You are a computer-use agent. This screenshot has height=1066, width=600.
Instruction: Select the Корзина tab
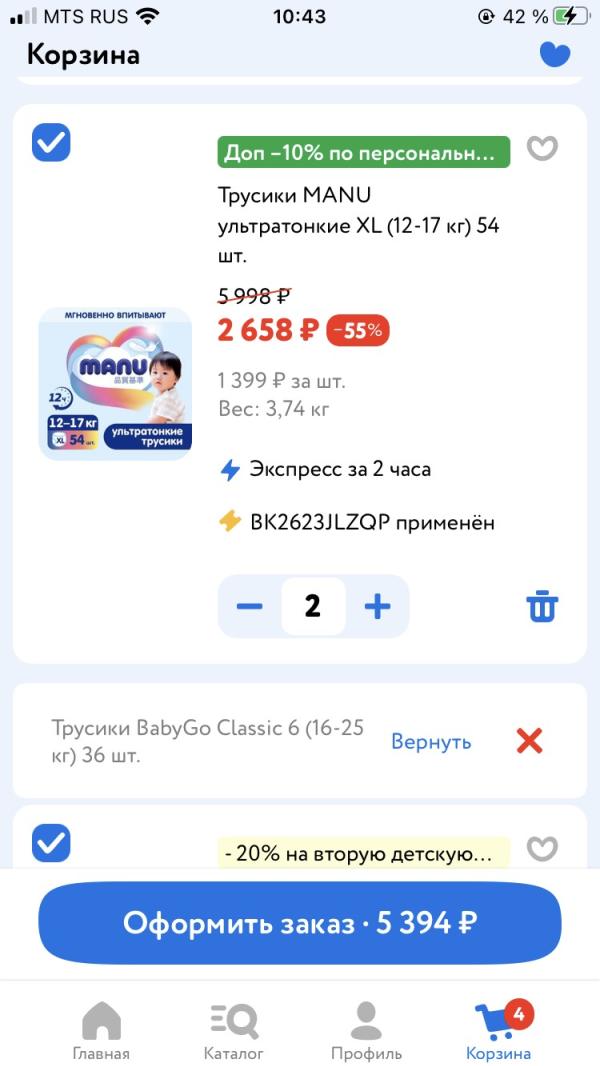pyautogui.click(x=499, y=1031)
